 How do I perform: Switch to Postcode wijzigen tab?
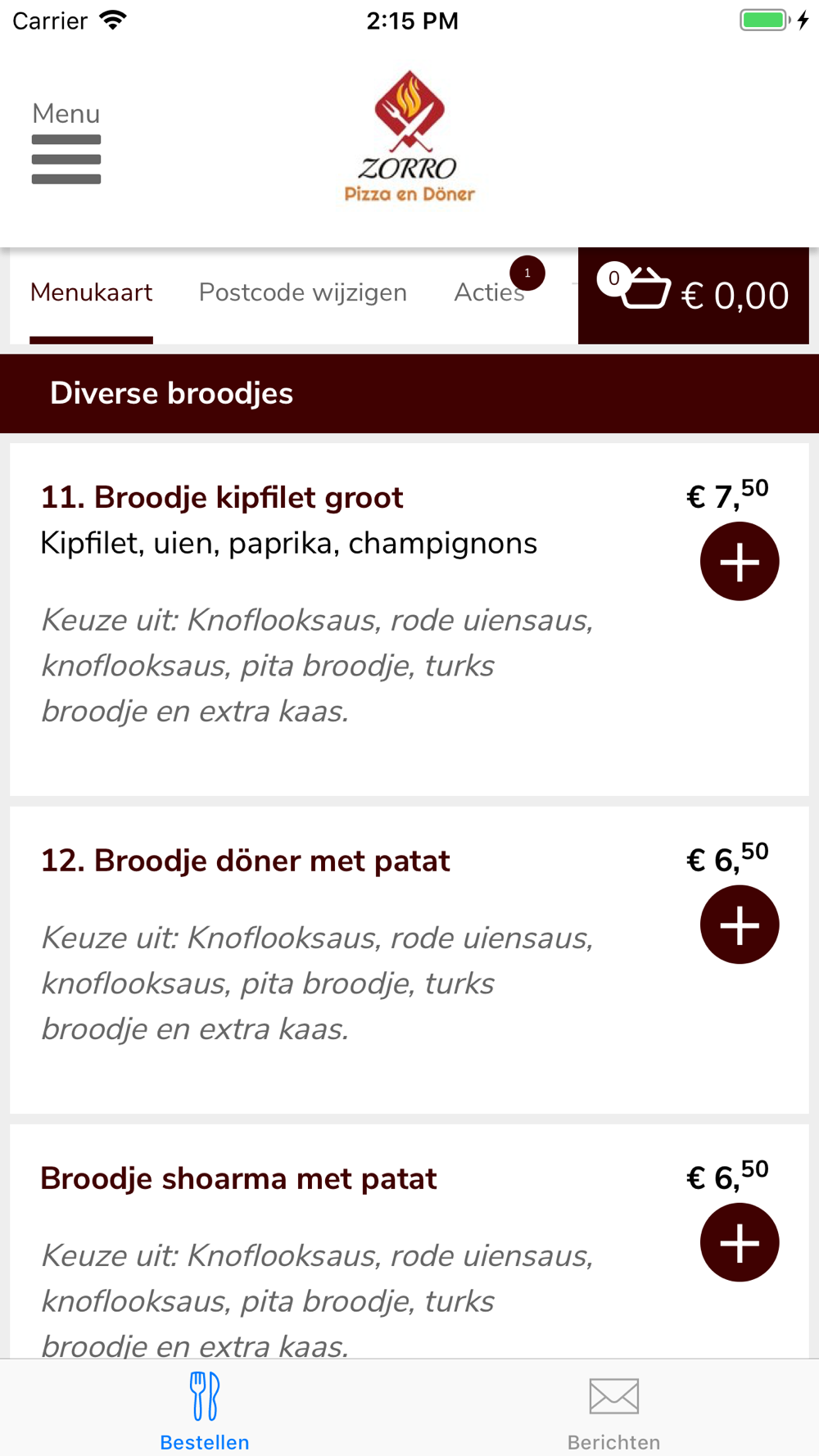pyautogui.click(x=303, y=292)
